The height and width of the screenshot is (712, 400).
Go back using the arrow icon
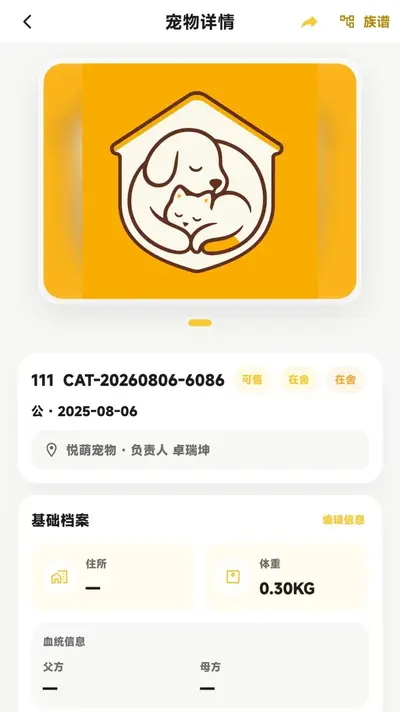point(27,22)
